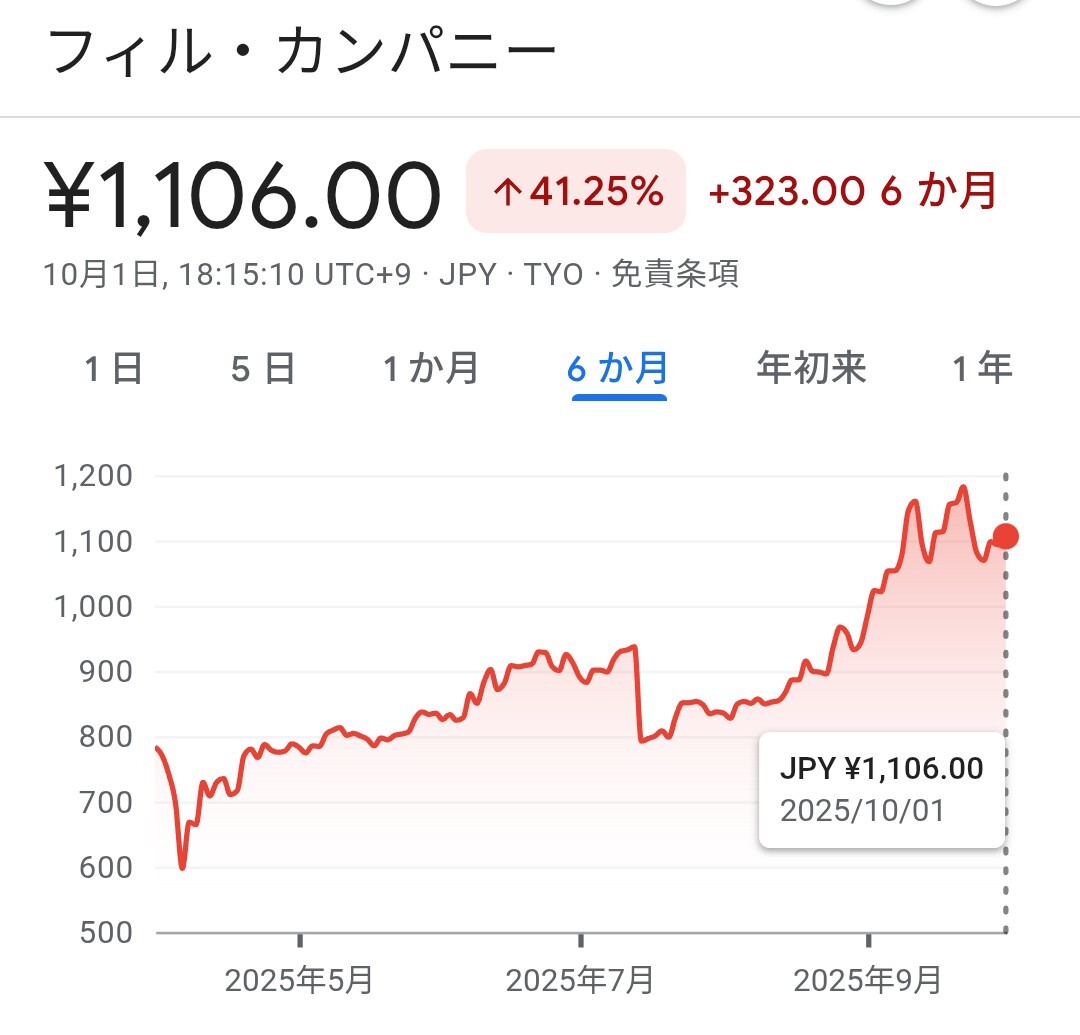Switch to the 年初来 view
Viewport: 1080px width, 1035px height.
click(811, 369)
